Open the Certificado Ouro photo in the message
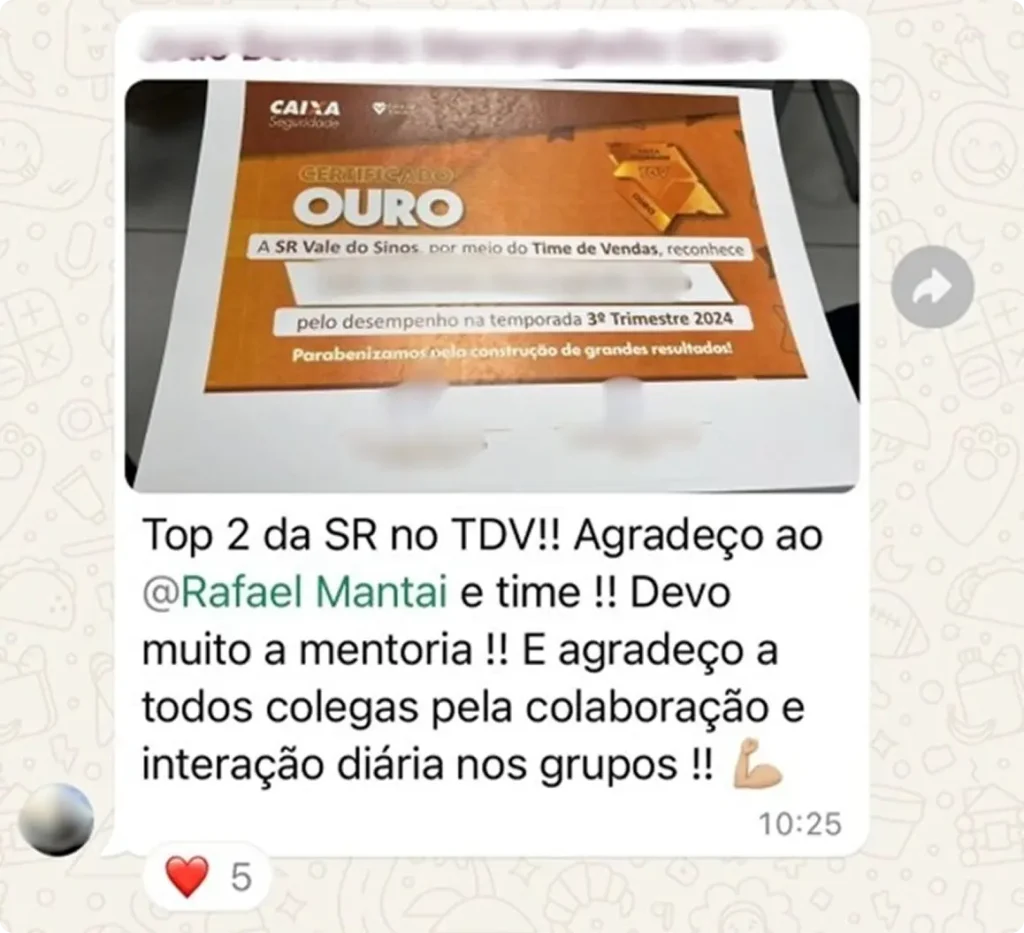Viewport: 1024px width, 933px height. point(491,285)
